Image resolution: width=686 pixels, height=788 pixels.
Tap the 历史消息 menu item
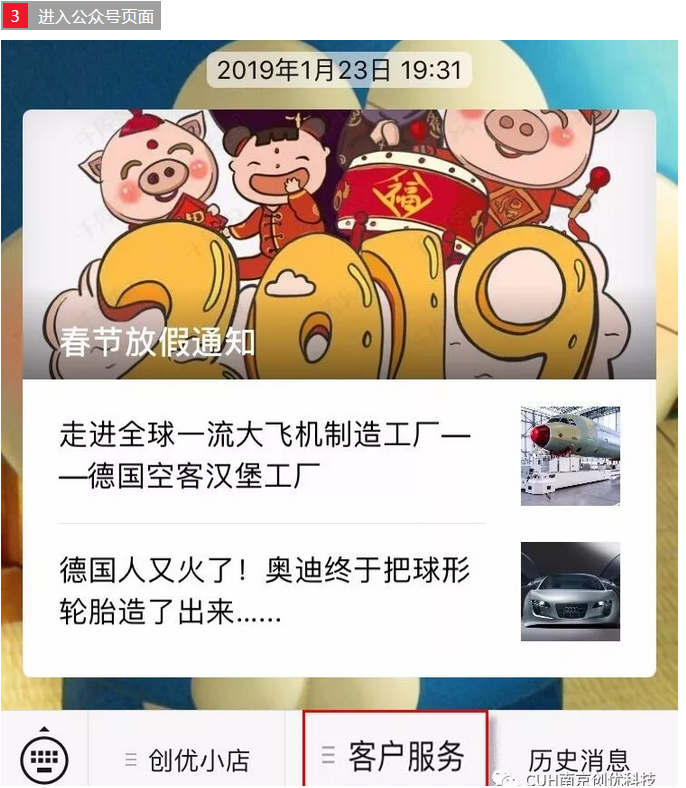[579, 759]
